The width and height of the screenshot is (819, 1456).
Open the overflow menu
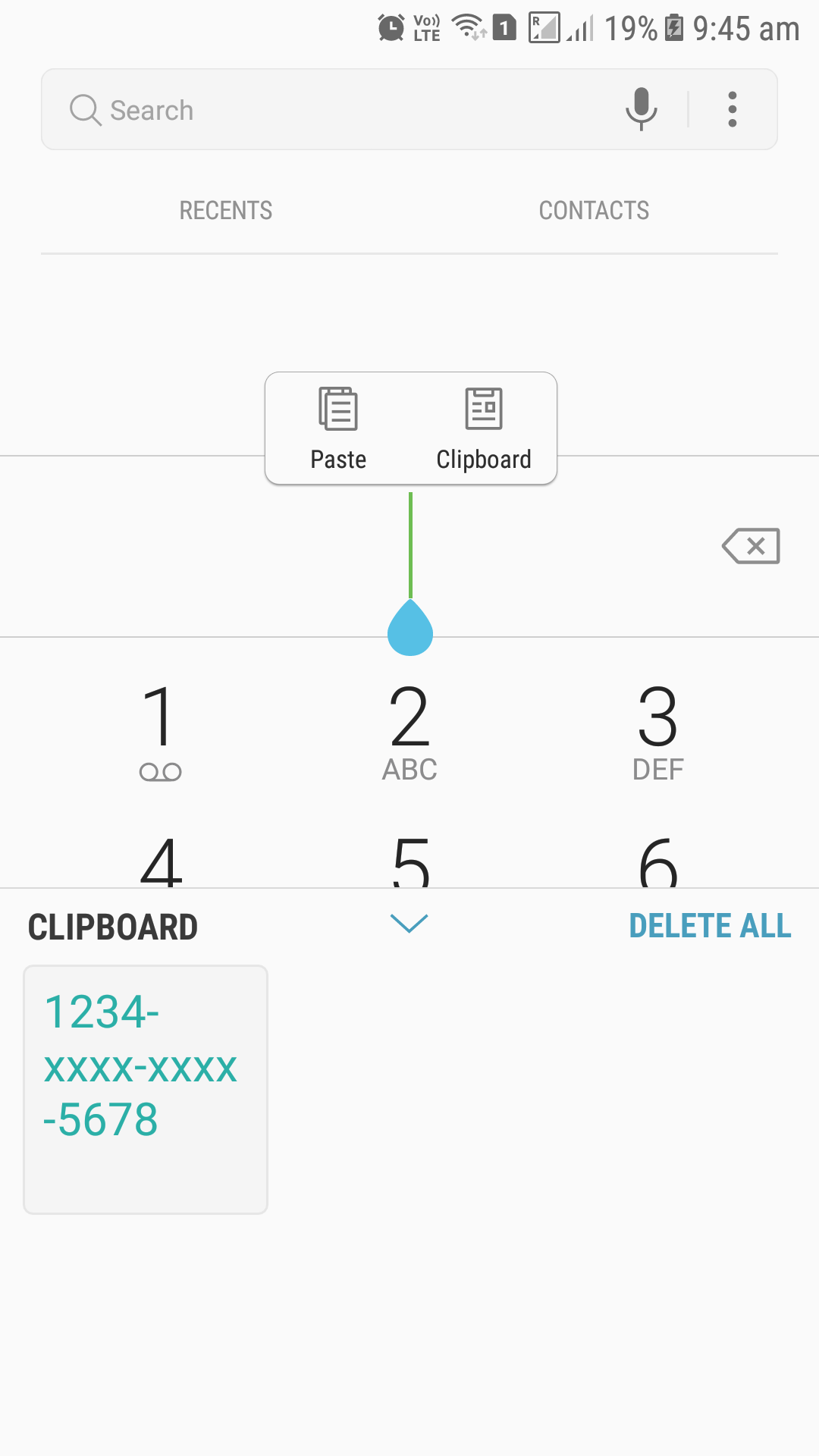pos(732,109)
